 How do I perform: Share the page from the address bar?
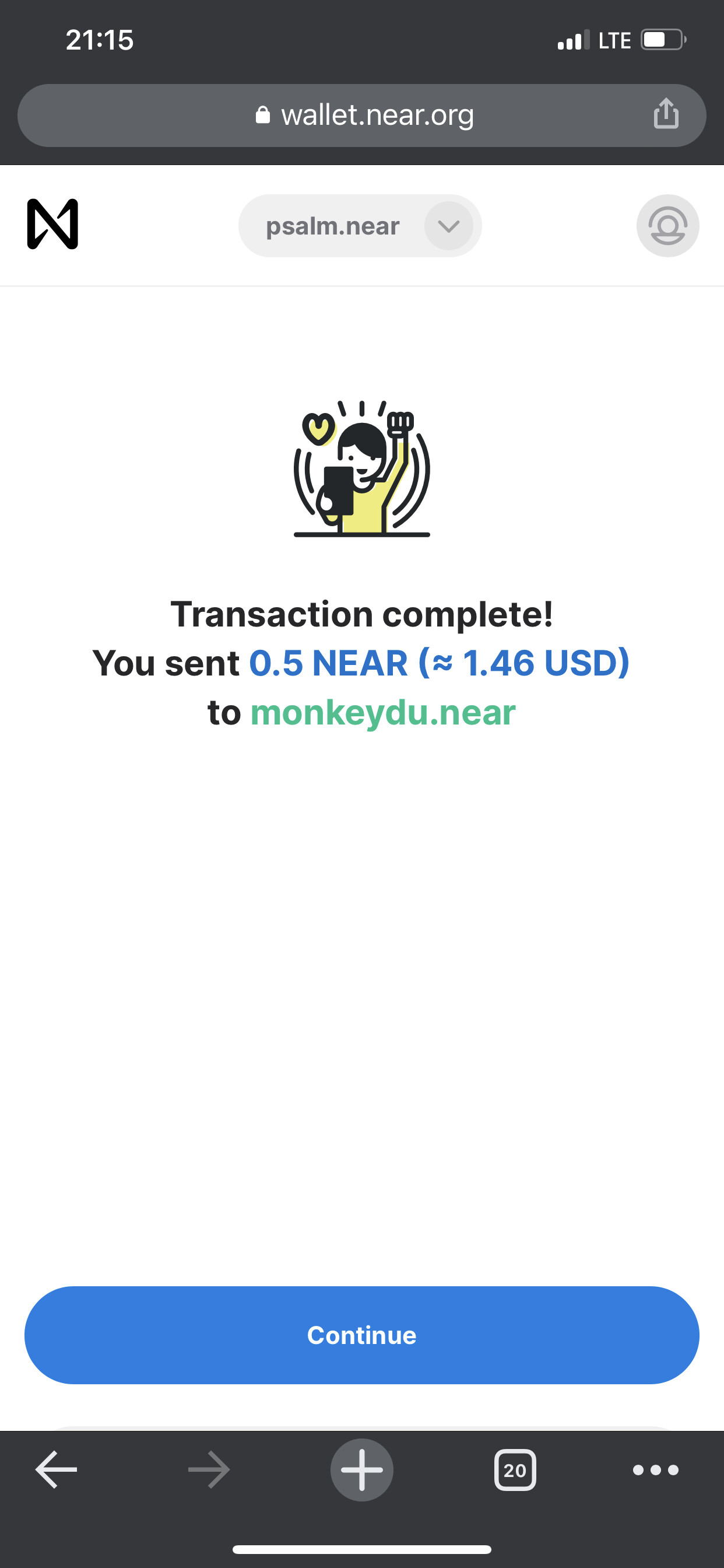pos(666,114)
